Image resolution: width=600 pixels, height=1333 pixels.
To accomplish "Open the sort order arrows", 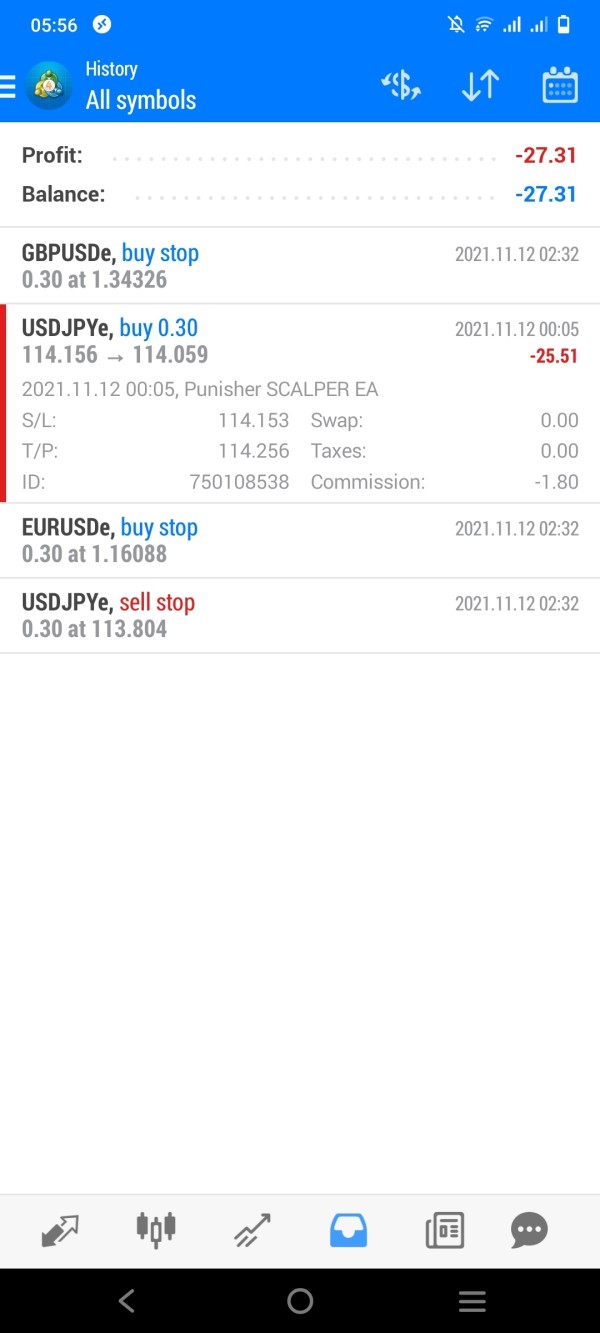I will (480, 86).
